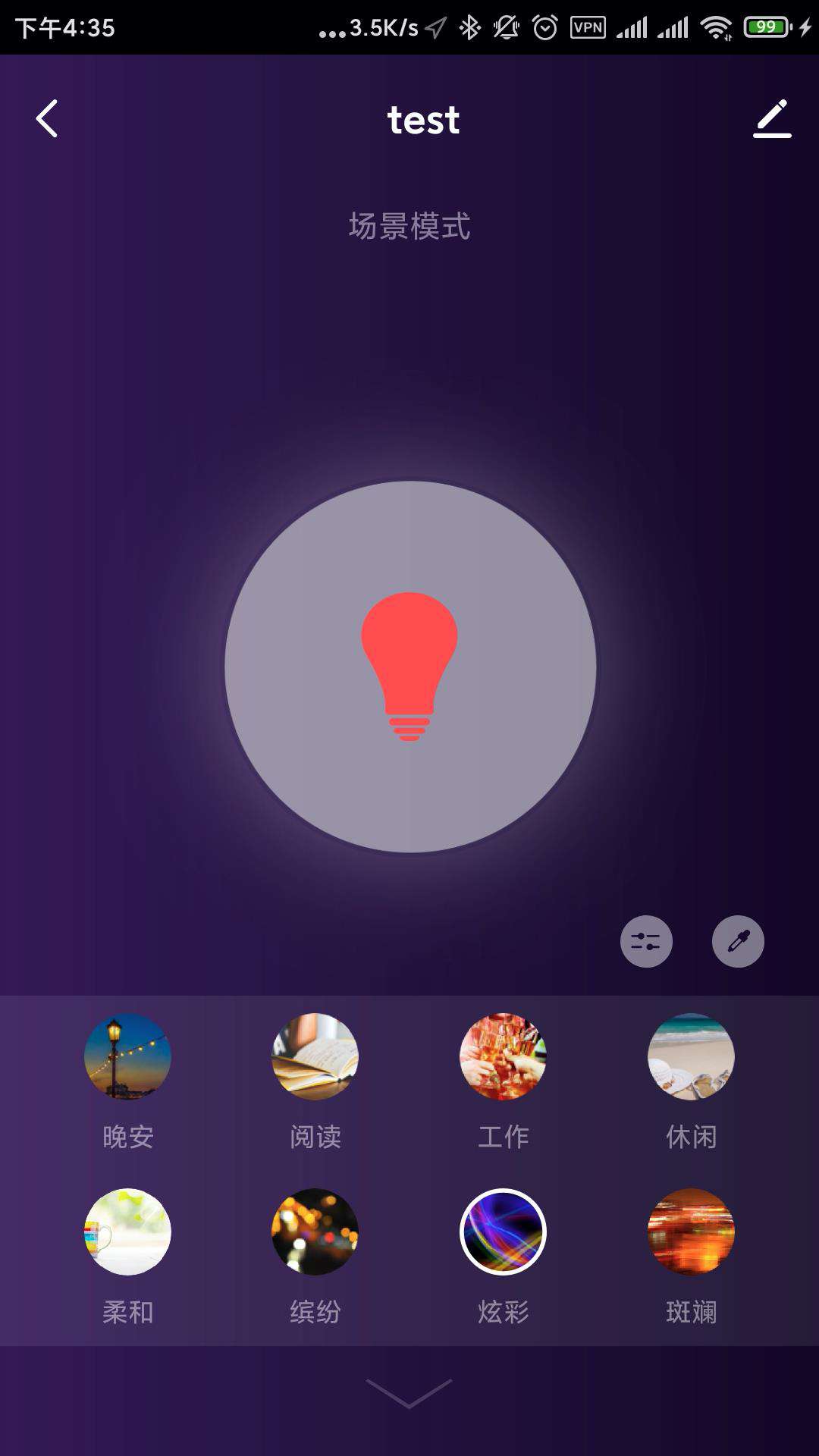Viewport: 819px width, 1456px height.
Task: Choose the 工作 scene
Action: click(503, 1056)
